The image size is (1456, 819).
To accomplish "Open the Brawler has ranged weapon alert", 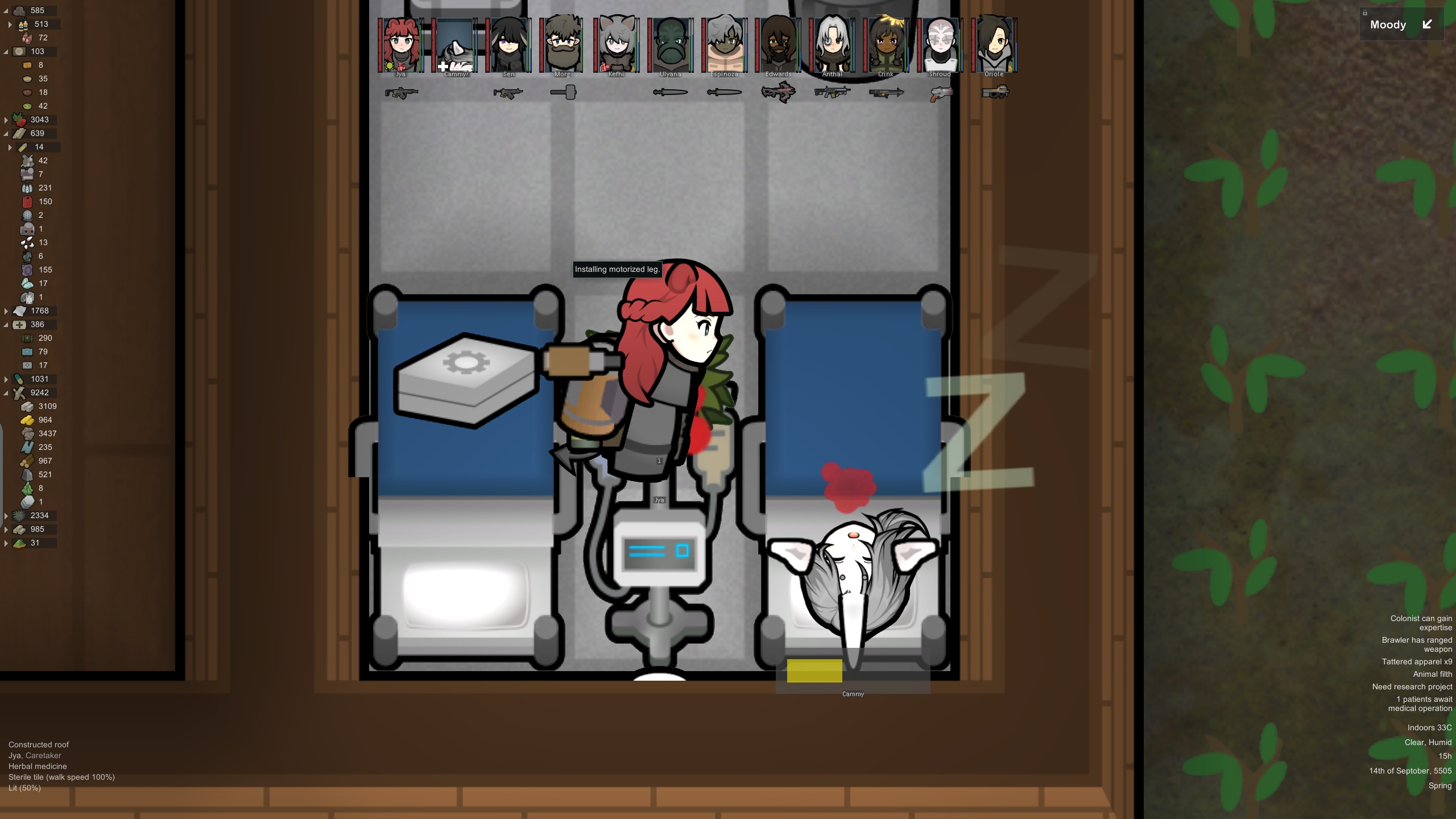I will tap(1417, 644).
